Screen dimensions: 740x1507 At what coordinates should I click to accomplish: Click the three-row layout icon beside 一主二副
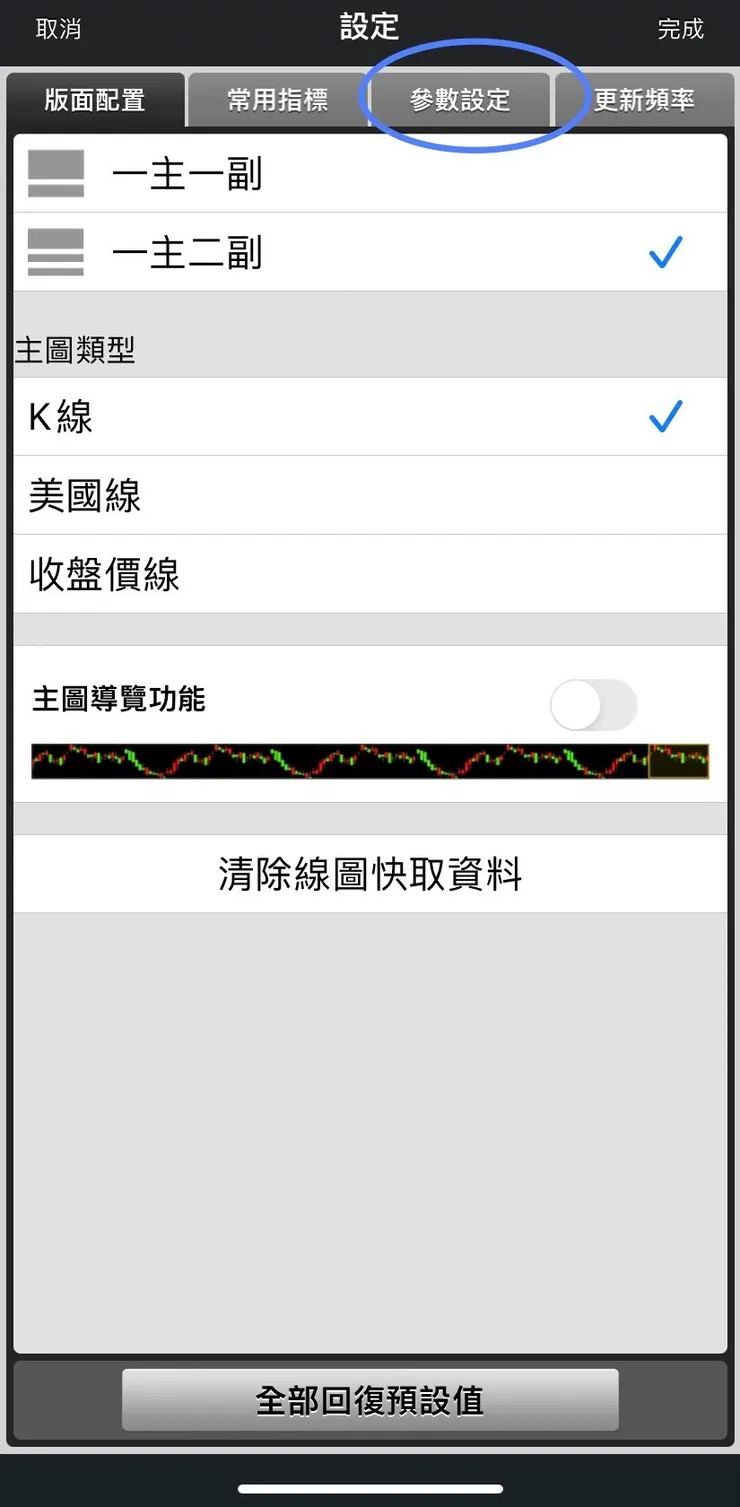click(x=55, y=252)
